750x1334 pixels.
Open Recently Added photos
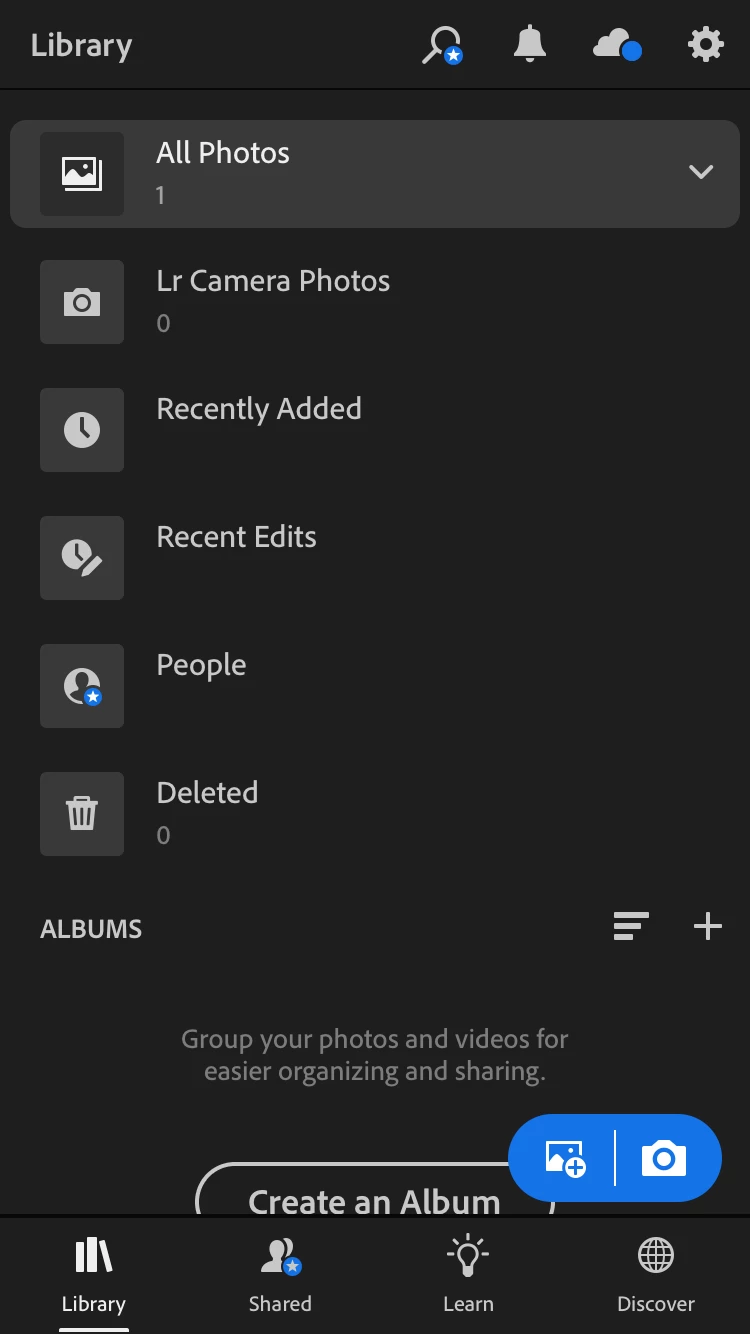pyautogui.click(x=258, y=428)
